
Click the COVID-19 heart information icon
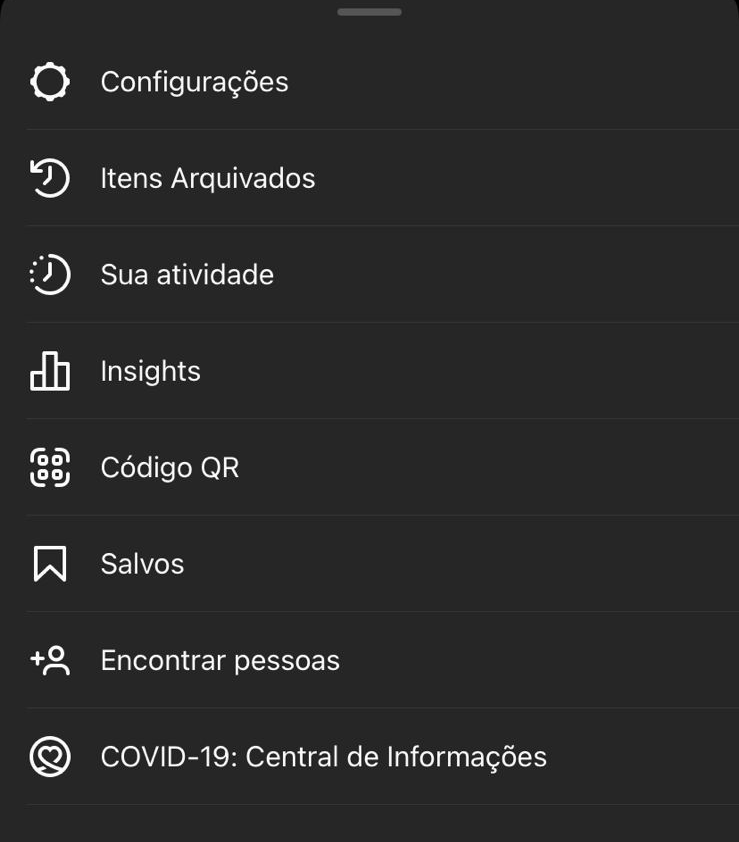tap(49, 756)
